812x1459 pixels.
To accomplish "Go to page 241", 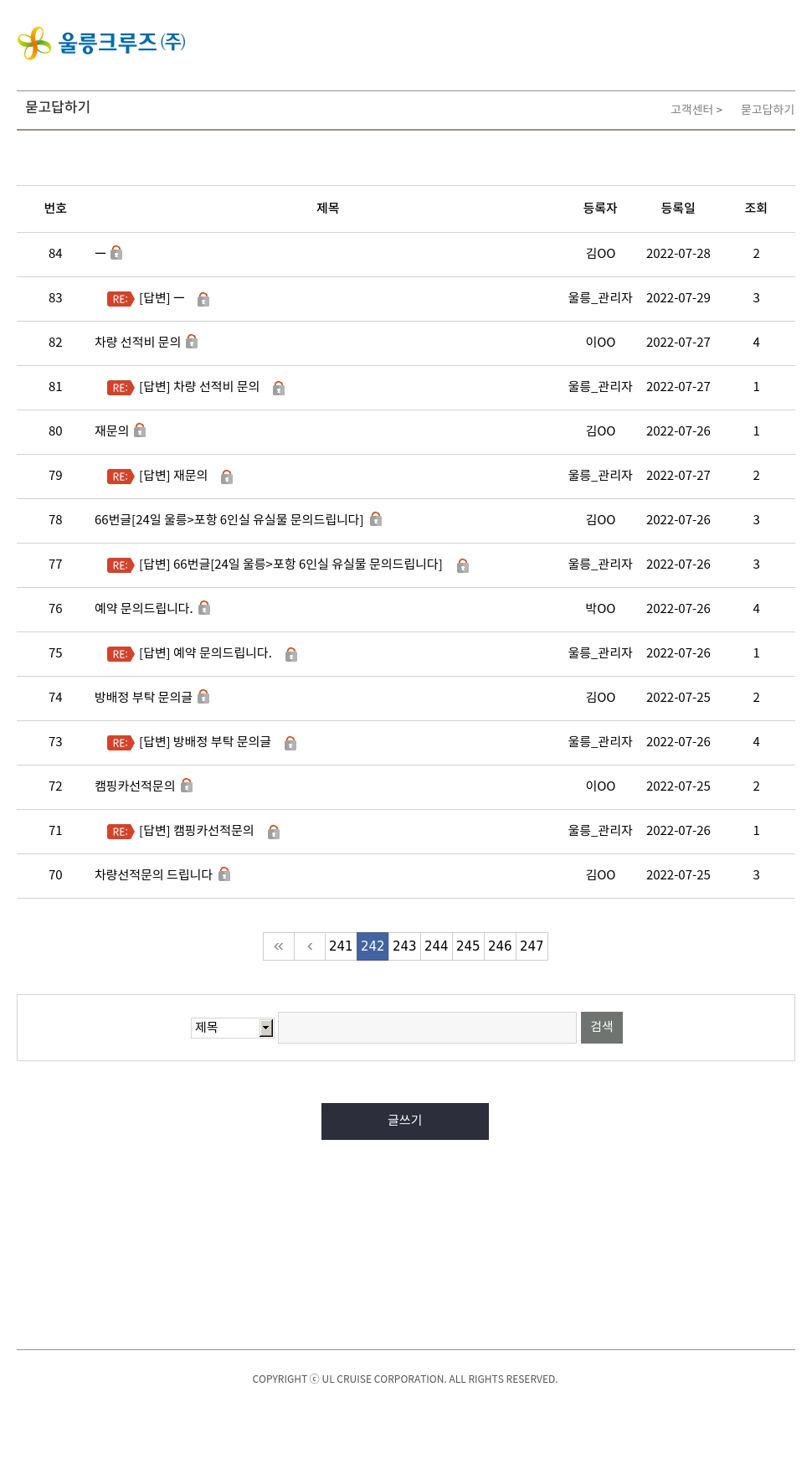I will click(x=341, y=946).
